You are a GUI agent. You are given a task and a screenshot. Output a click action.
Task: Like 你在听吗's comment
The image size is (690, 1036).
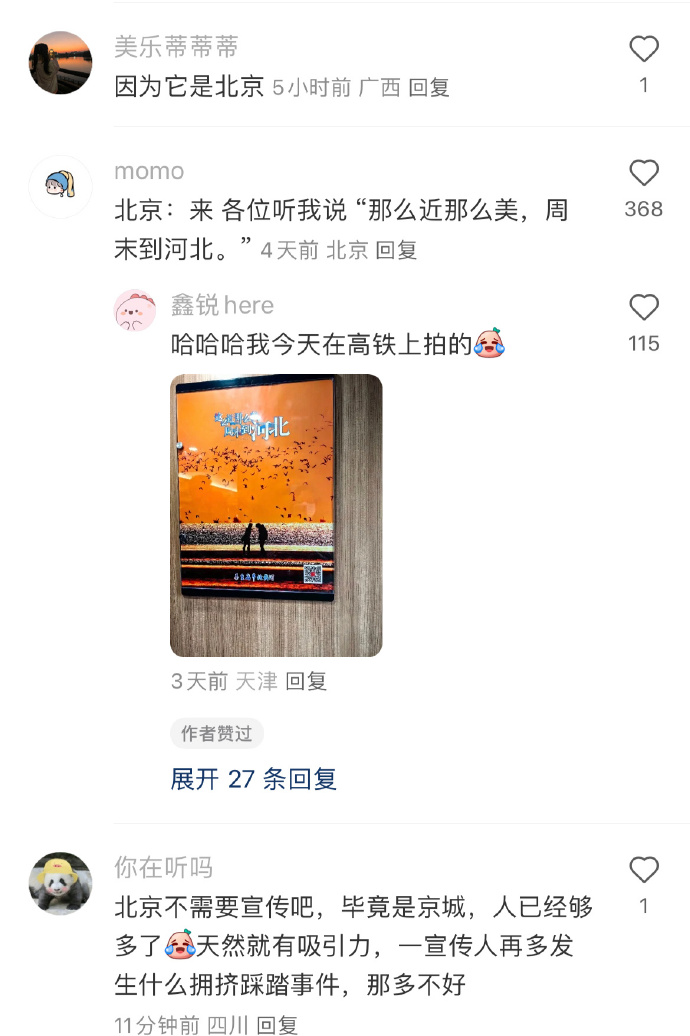[644, 870]
